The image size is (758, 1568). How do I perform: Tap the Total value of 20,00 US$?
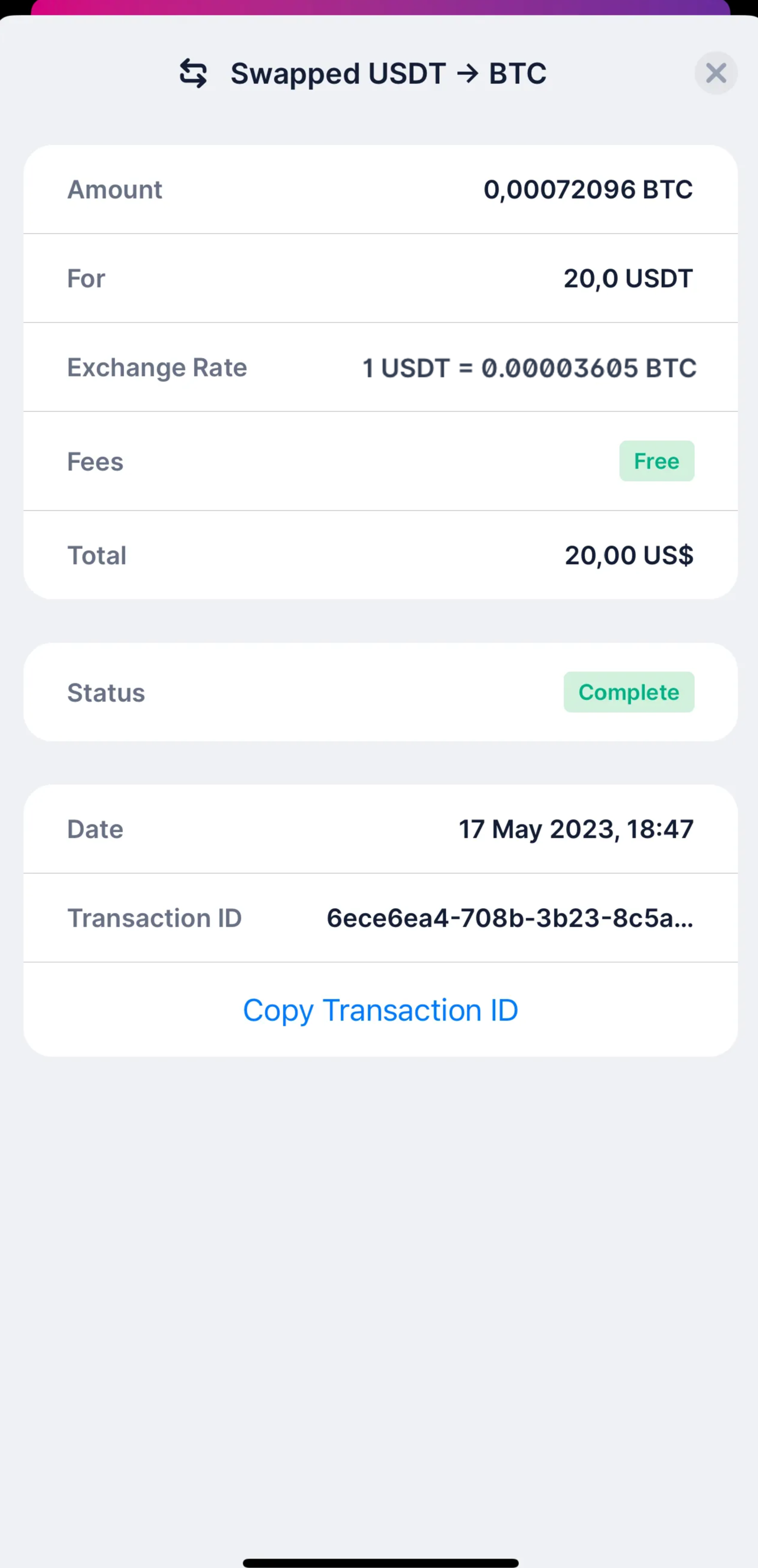(x=628, y=555)
